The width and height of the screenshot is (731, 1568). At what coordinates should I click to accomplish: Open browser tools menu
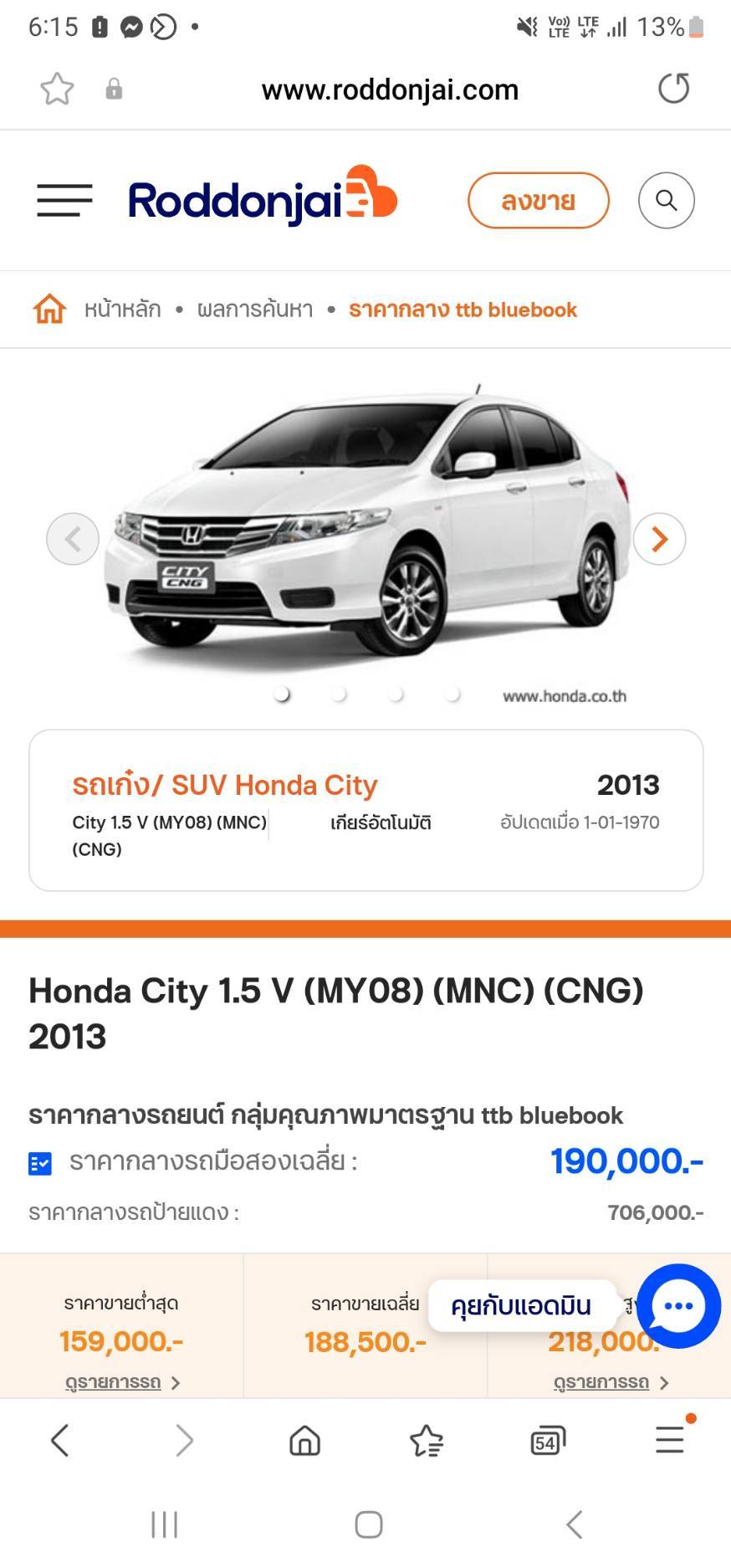click(x=670, y=1439)
